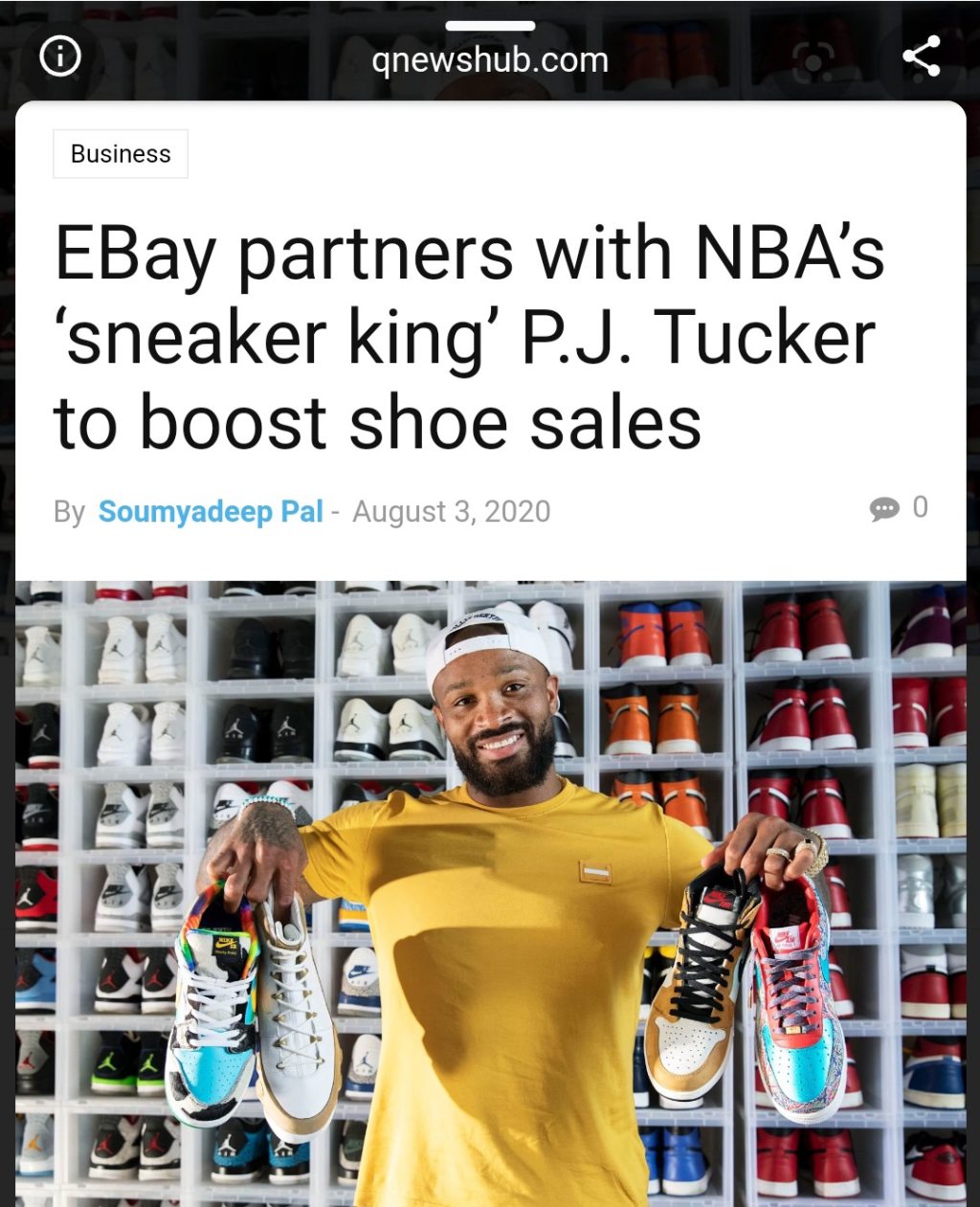Share this article page
Image resolution: width=980 pixels, height=1207 pixels.
pos(921,57)
